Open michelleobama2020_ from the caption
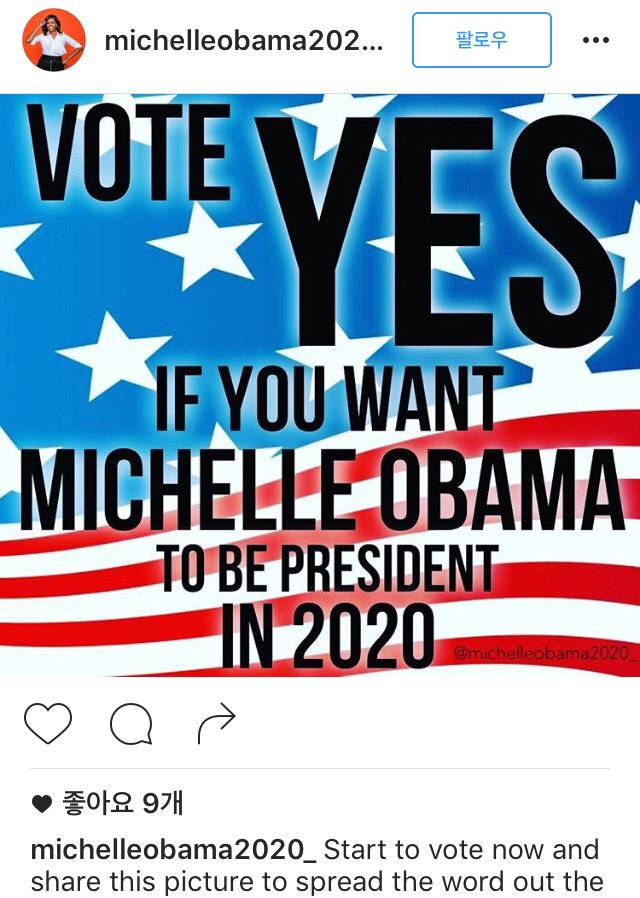 [174, 851]
